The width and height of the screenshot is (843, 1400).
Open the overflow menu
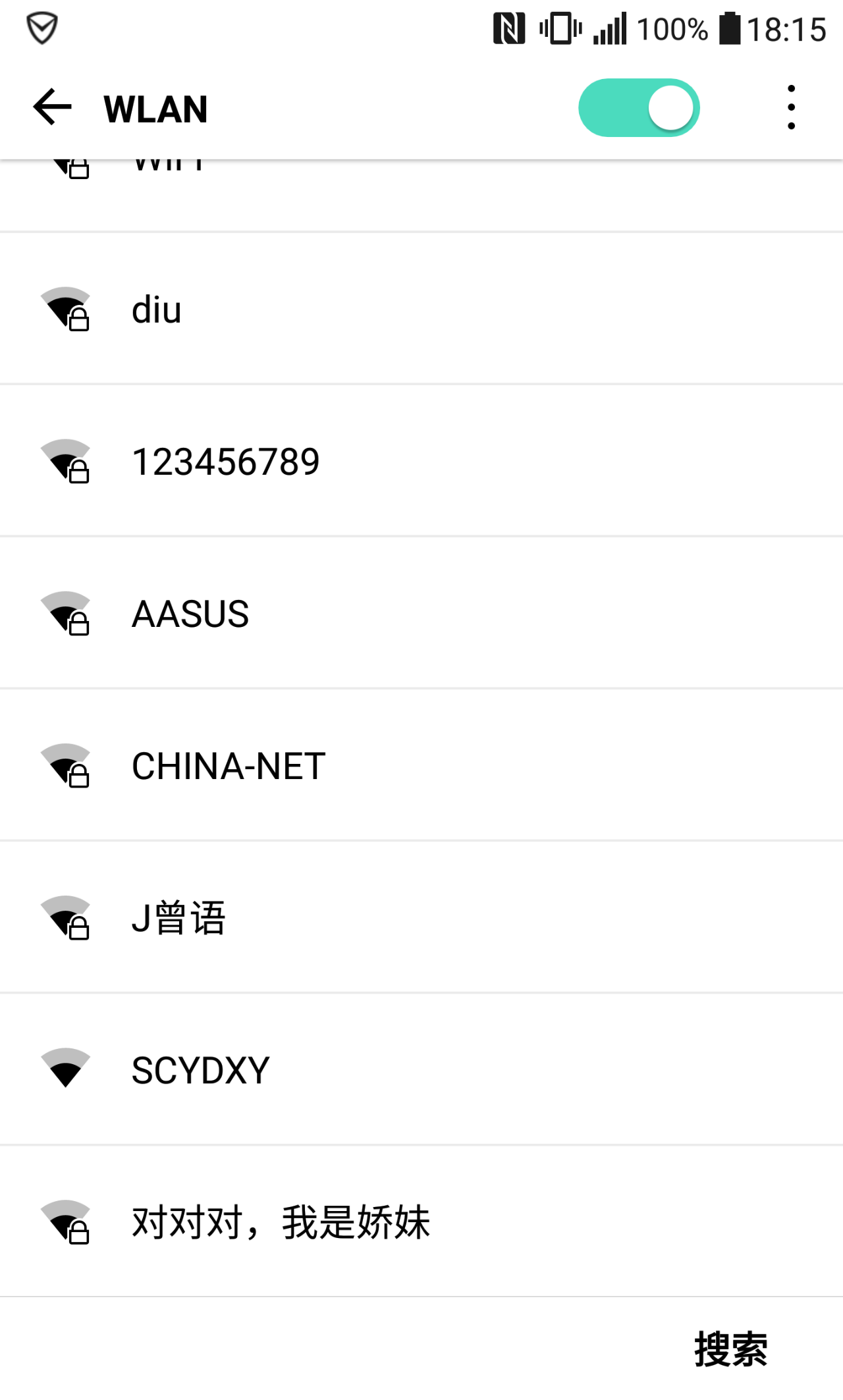(791, 107)
